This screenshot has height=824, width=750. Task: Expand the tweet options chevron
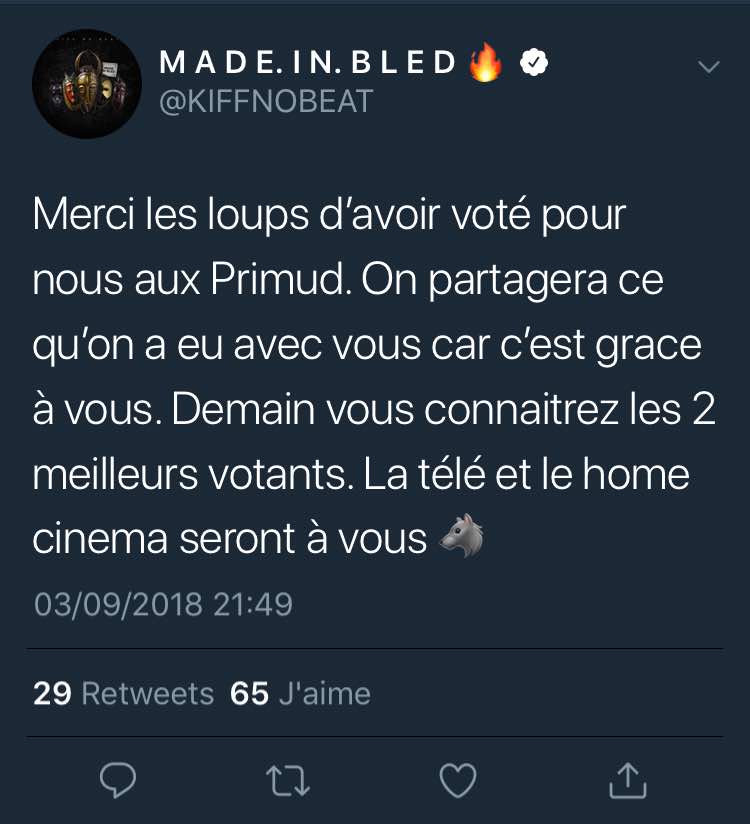pos(708,67)
